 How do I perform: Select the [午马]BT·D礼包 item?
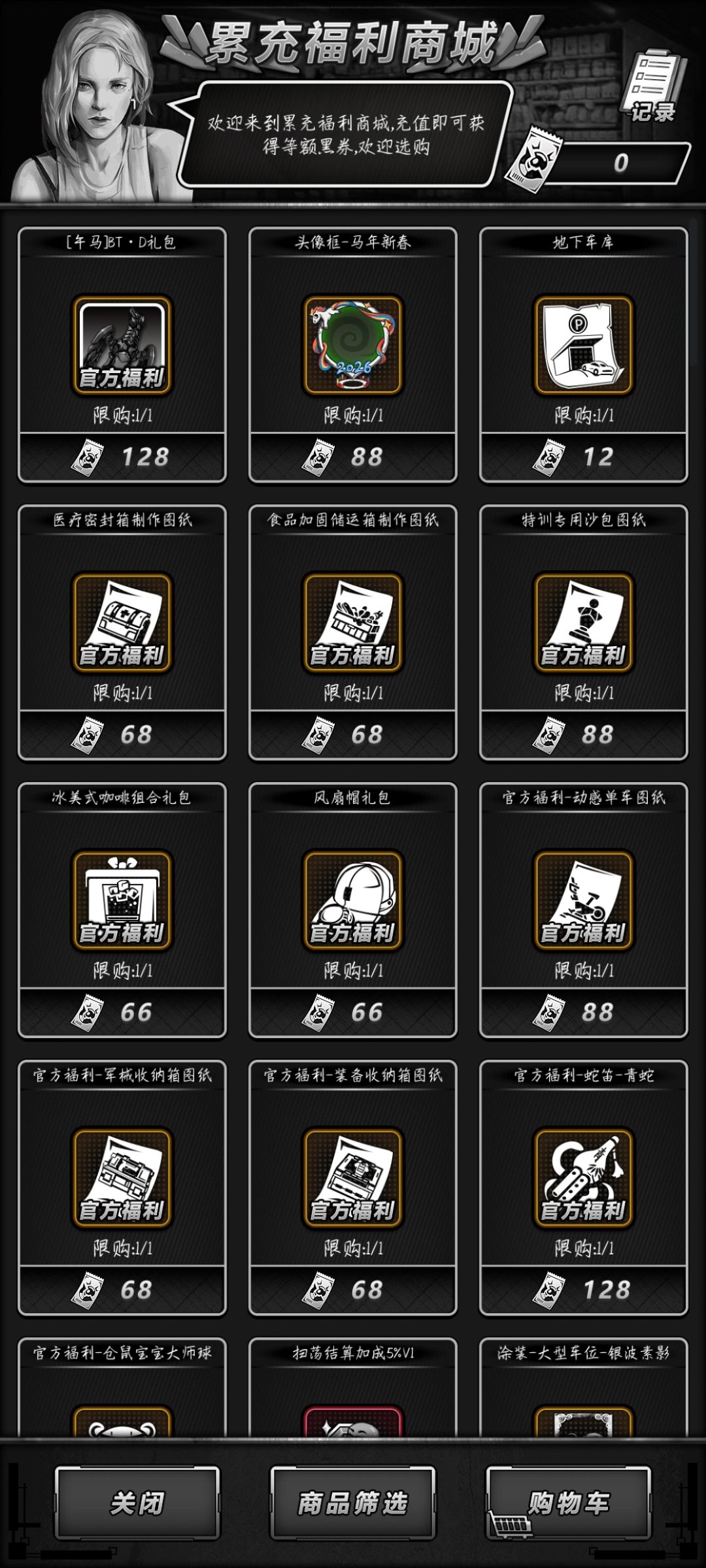click(122, 355)
